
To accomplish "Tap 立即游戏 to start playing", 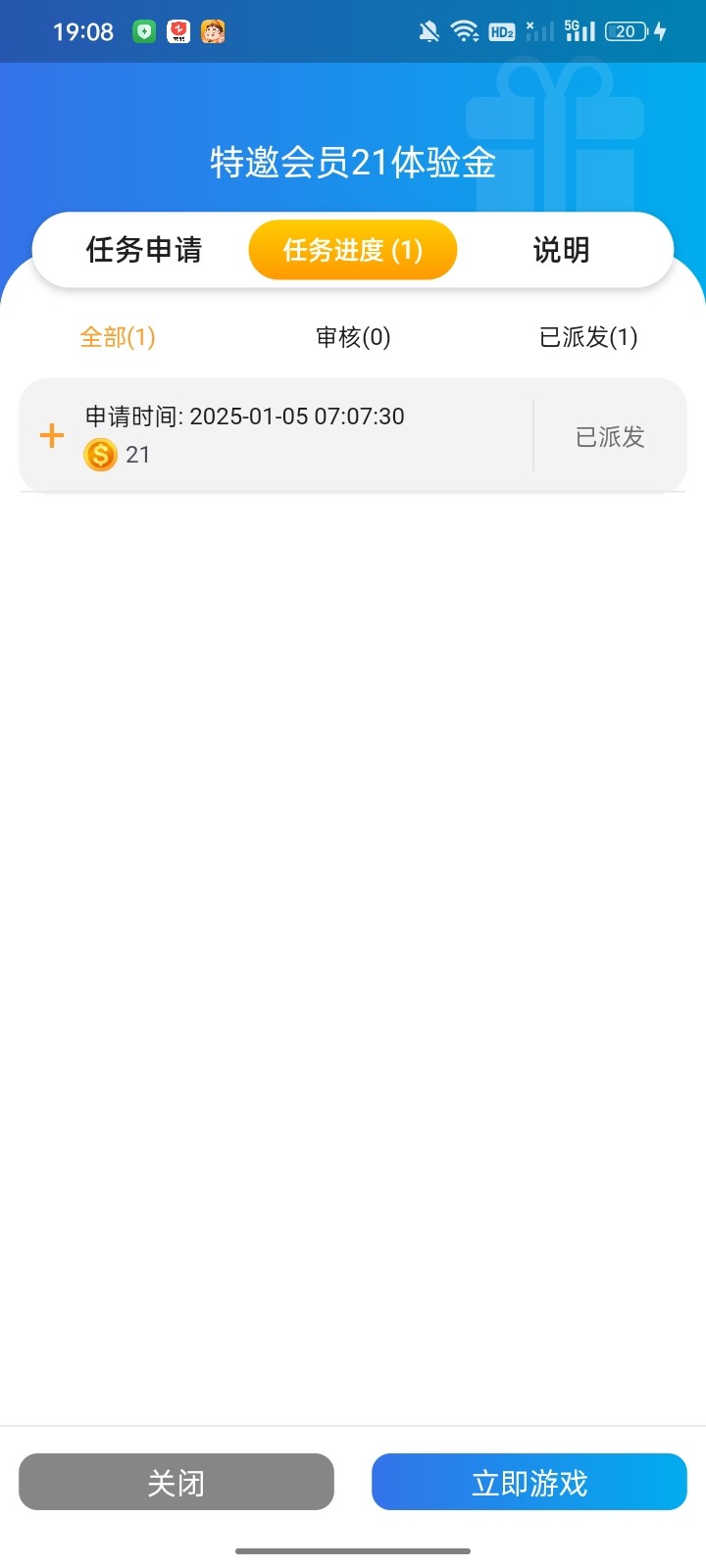I will click(x=529, y=1482).
